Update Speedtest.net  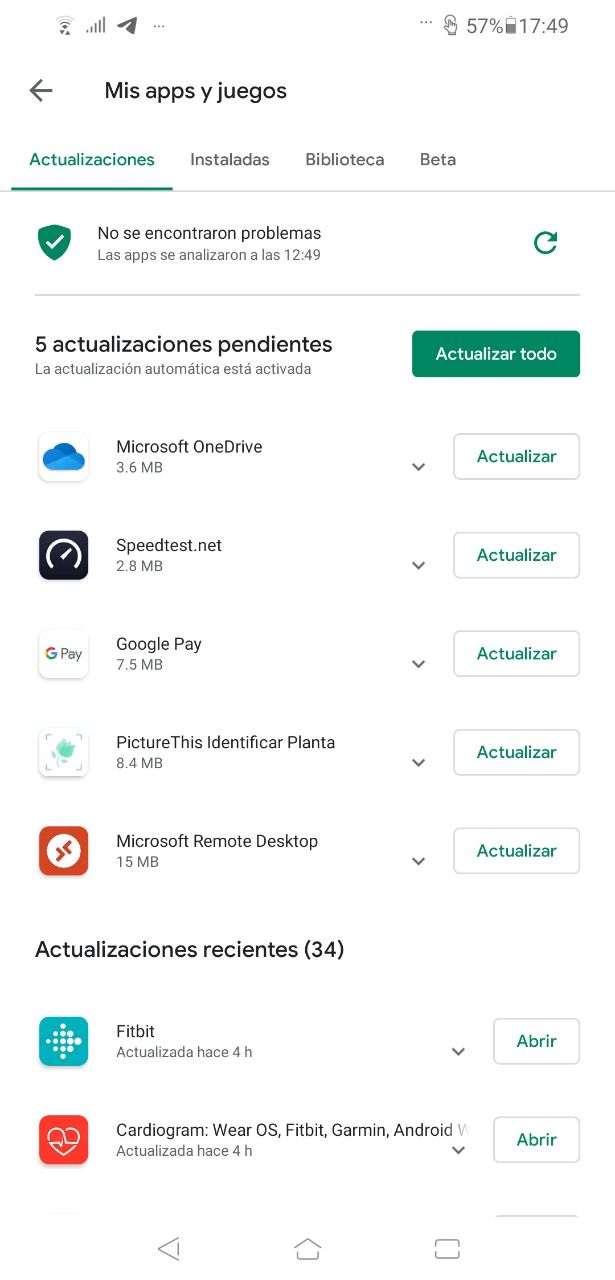coord(516,555)
